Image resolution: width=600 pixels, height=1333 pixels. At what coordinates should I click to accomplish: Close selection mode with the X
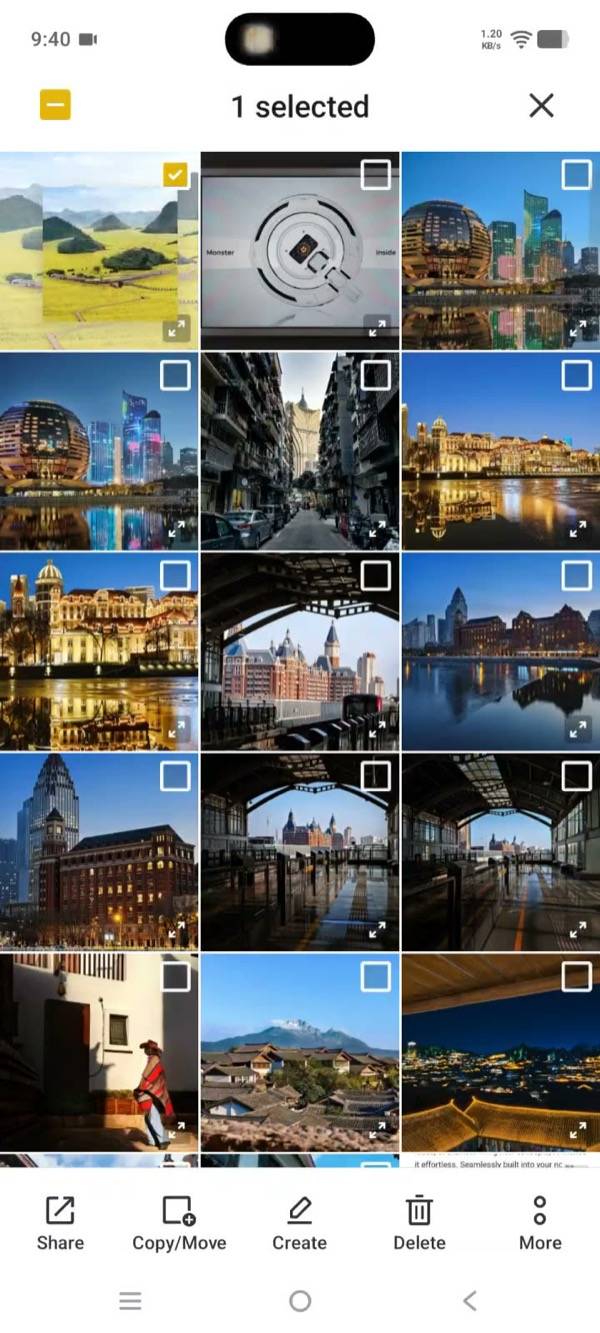(541, 105)
